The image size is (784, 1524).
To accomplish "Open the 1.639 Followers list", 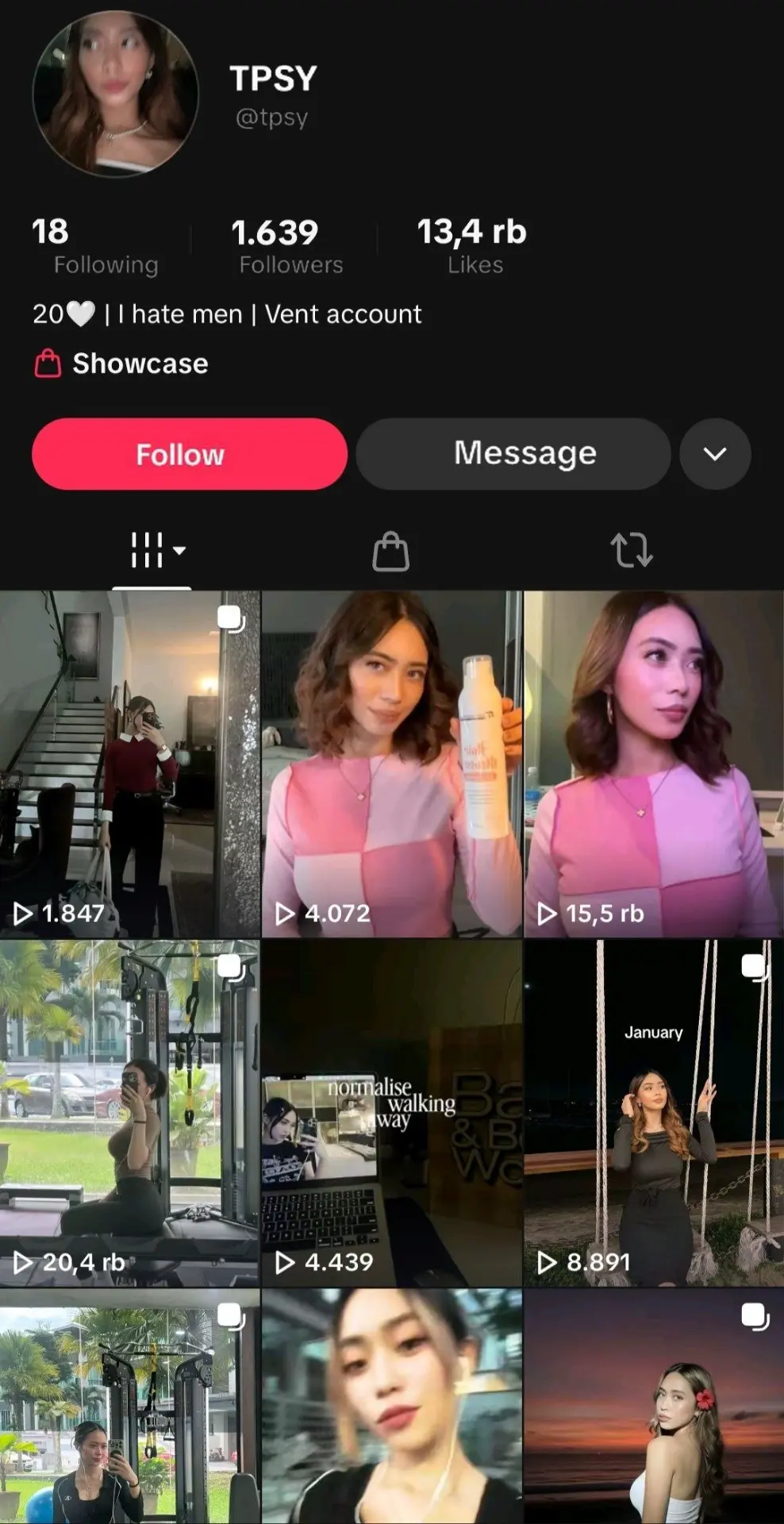I will coord(287,246).
